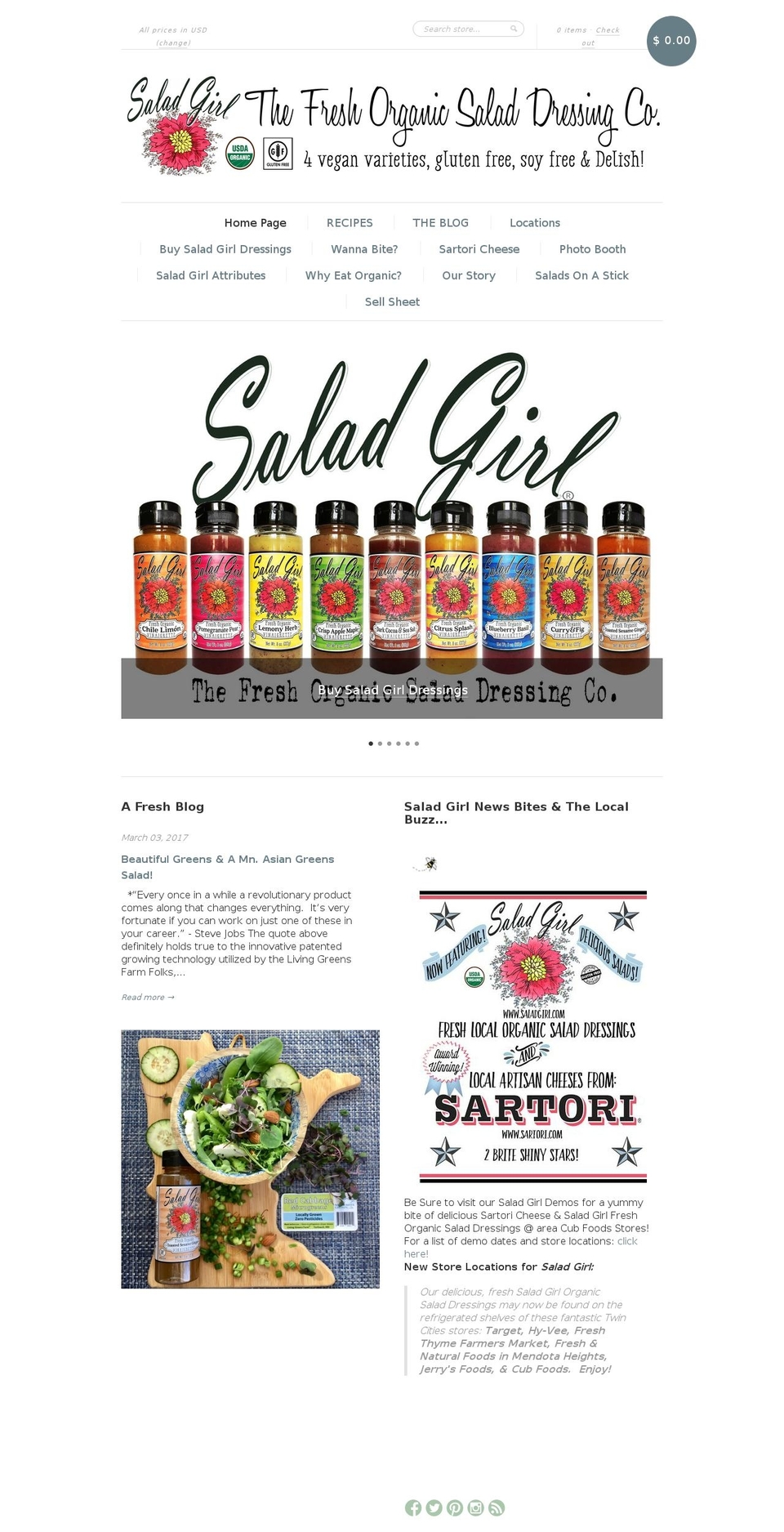This screenshot has width=784, height=1532.
Task: Go to THE BLOG tab
Action: tap(441, 222)
